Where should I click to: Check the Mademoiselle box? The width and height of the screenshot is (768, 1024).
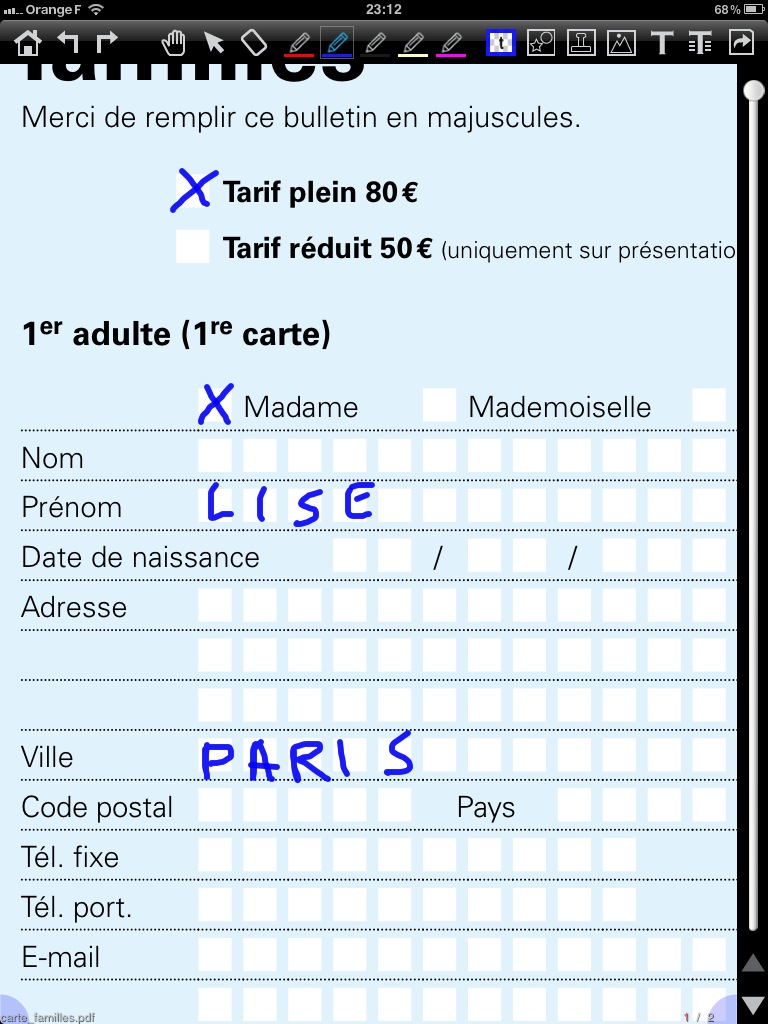click(x=439, y=405)
